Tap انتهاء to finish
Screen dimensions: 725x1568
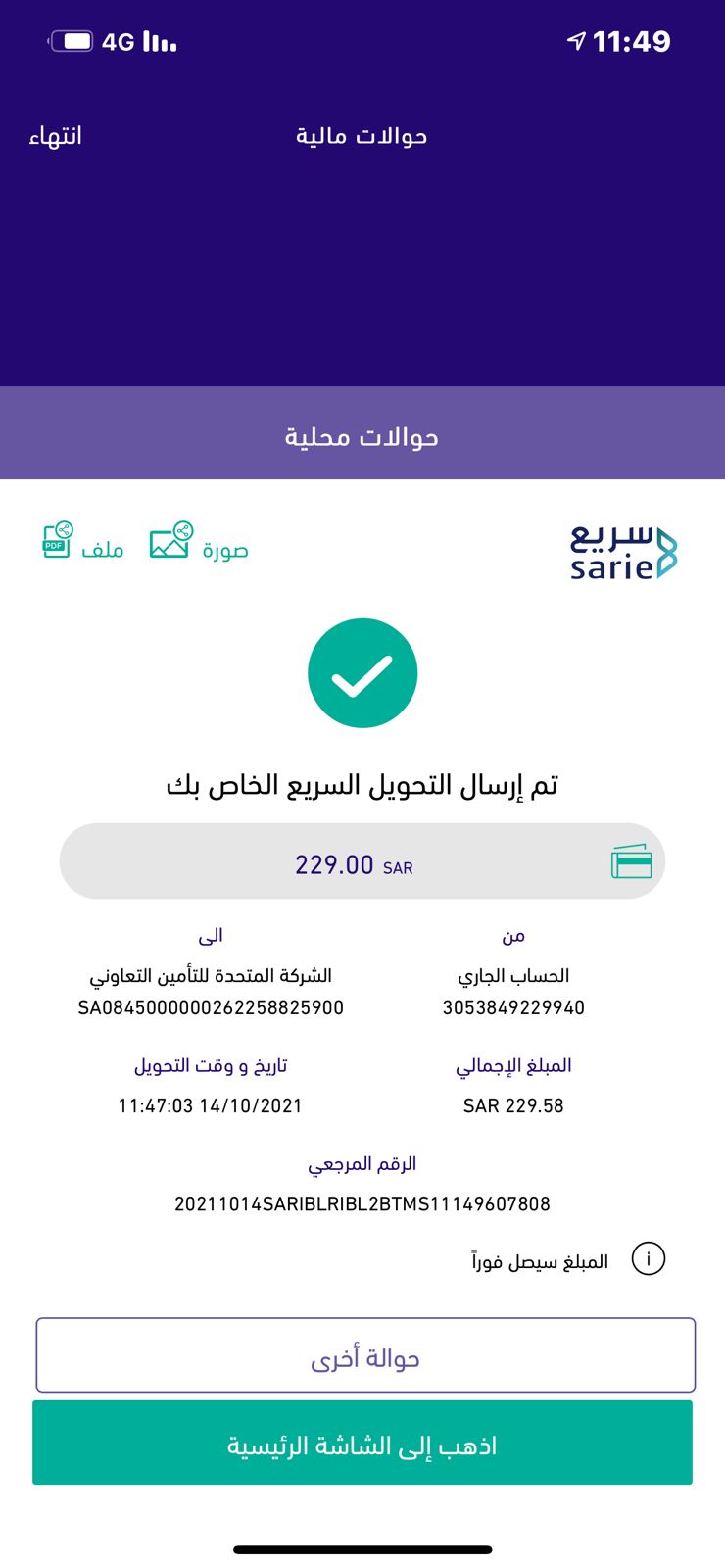tap(55, 136)
